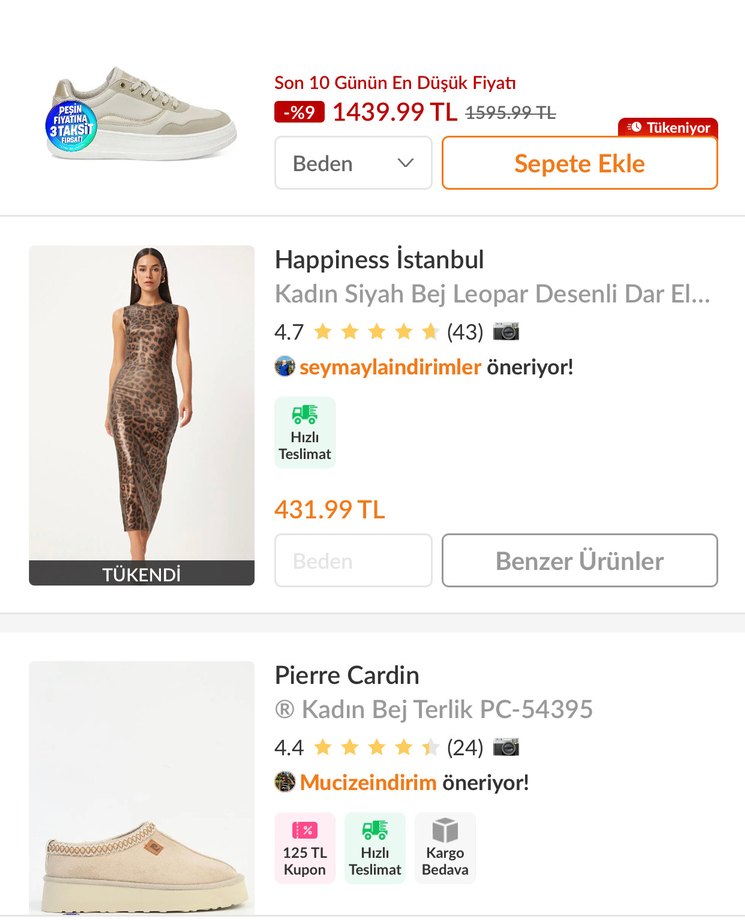View the 24 reviews of Pierre Cardin slipper
Image resolution: width=745 pixels, height=920 pixels.
(464, 747)
